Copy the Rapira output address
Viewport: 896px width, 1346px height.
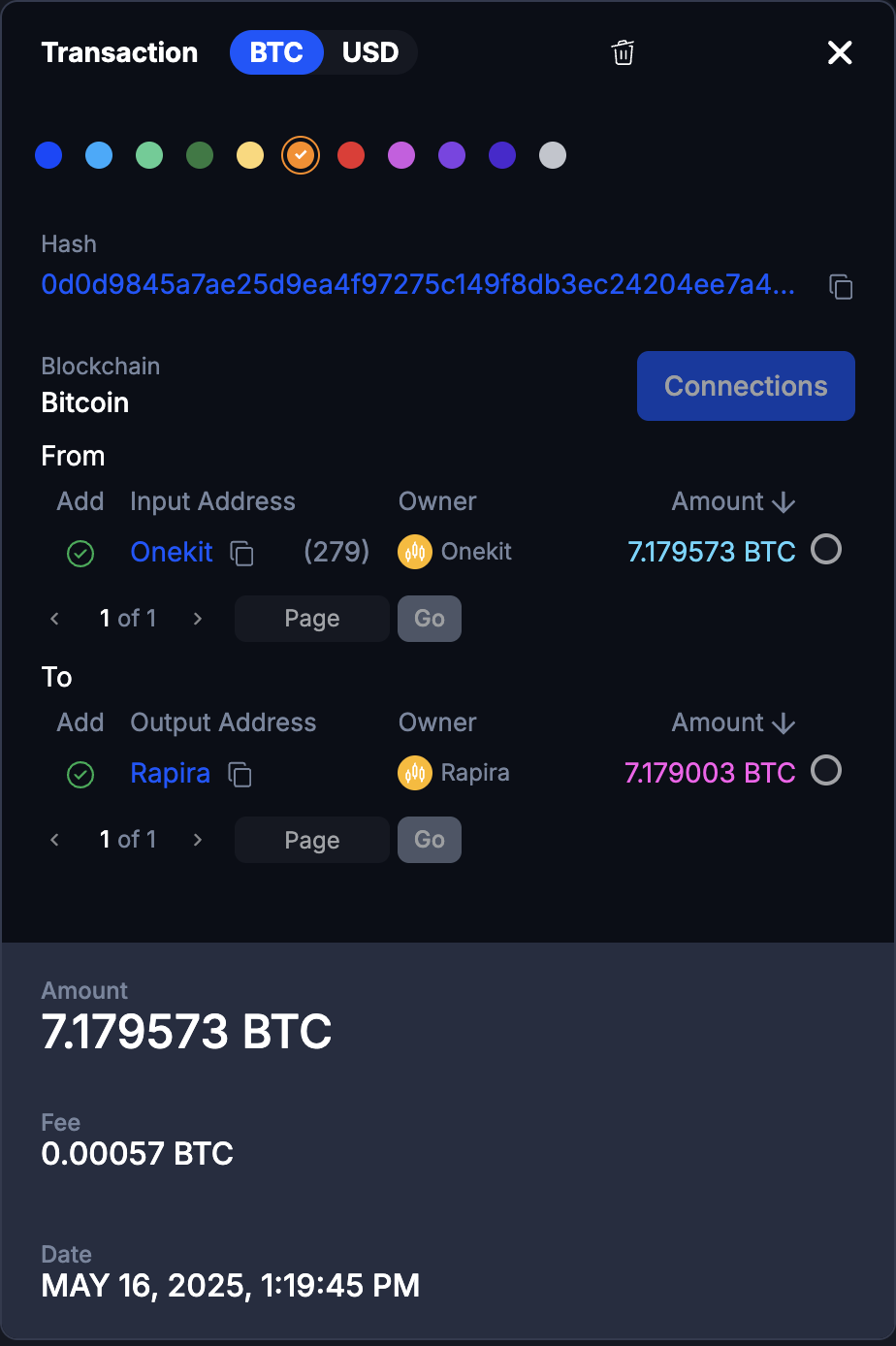pos(240,774)
